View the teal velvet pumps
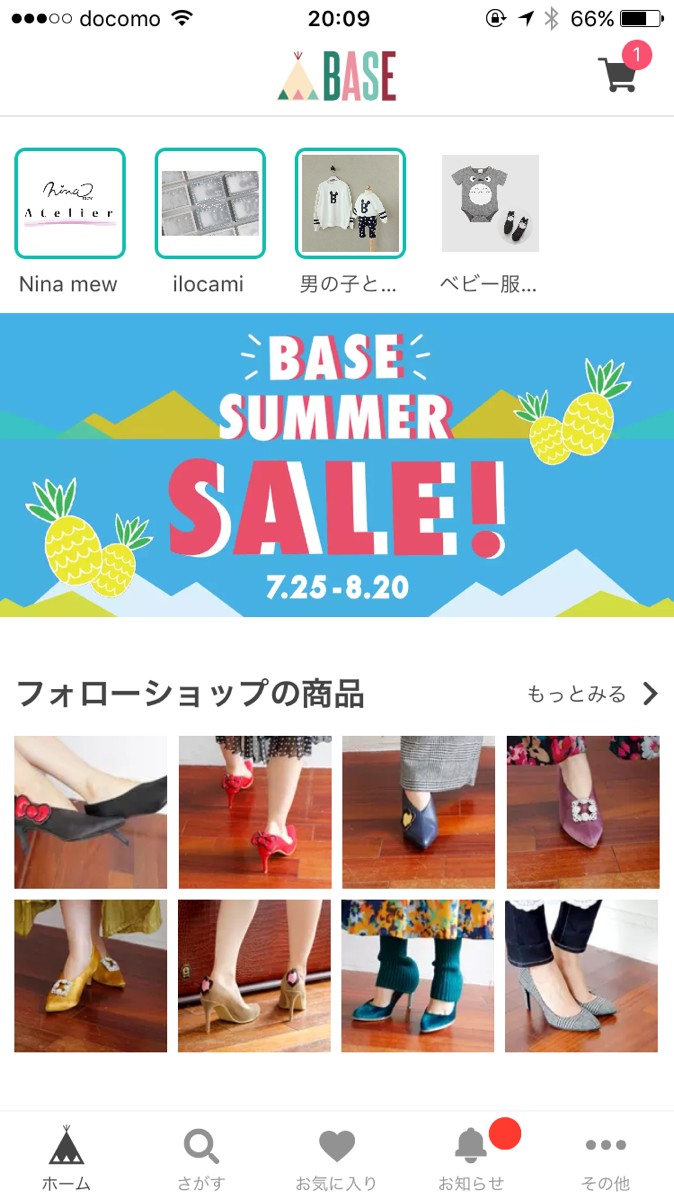The width and height of the screenshot is (674, 1200). pos(418,975)
